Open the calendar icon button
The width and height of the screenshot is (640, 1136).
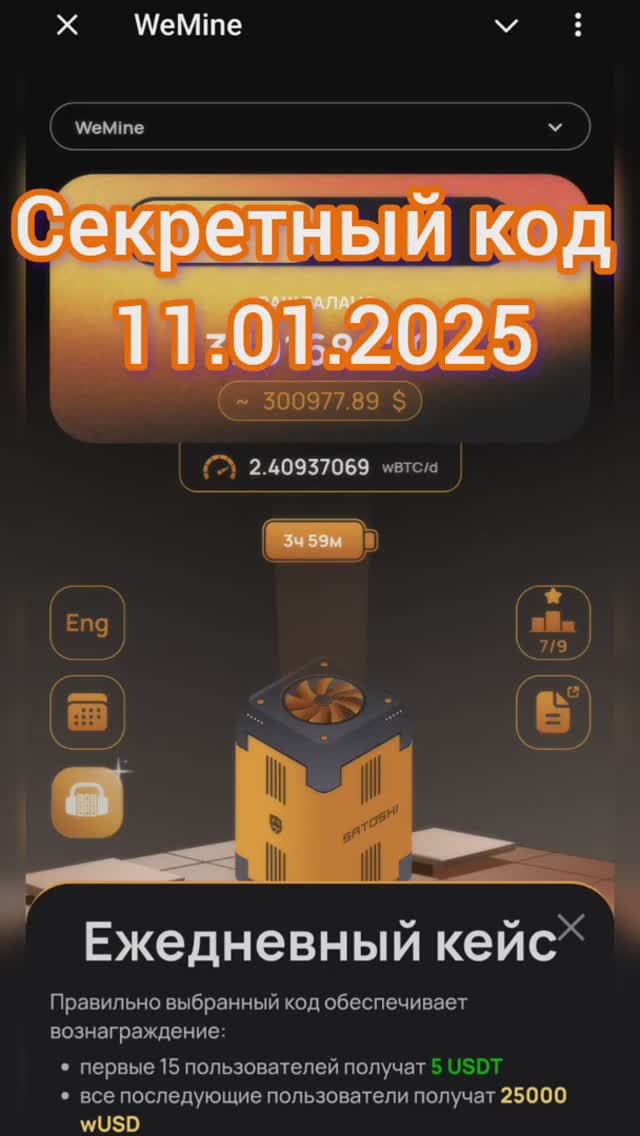[87, 713]
